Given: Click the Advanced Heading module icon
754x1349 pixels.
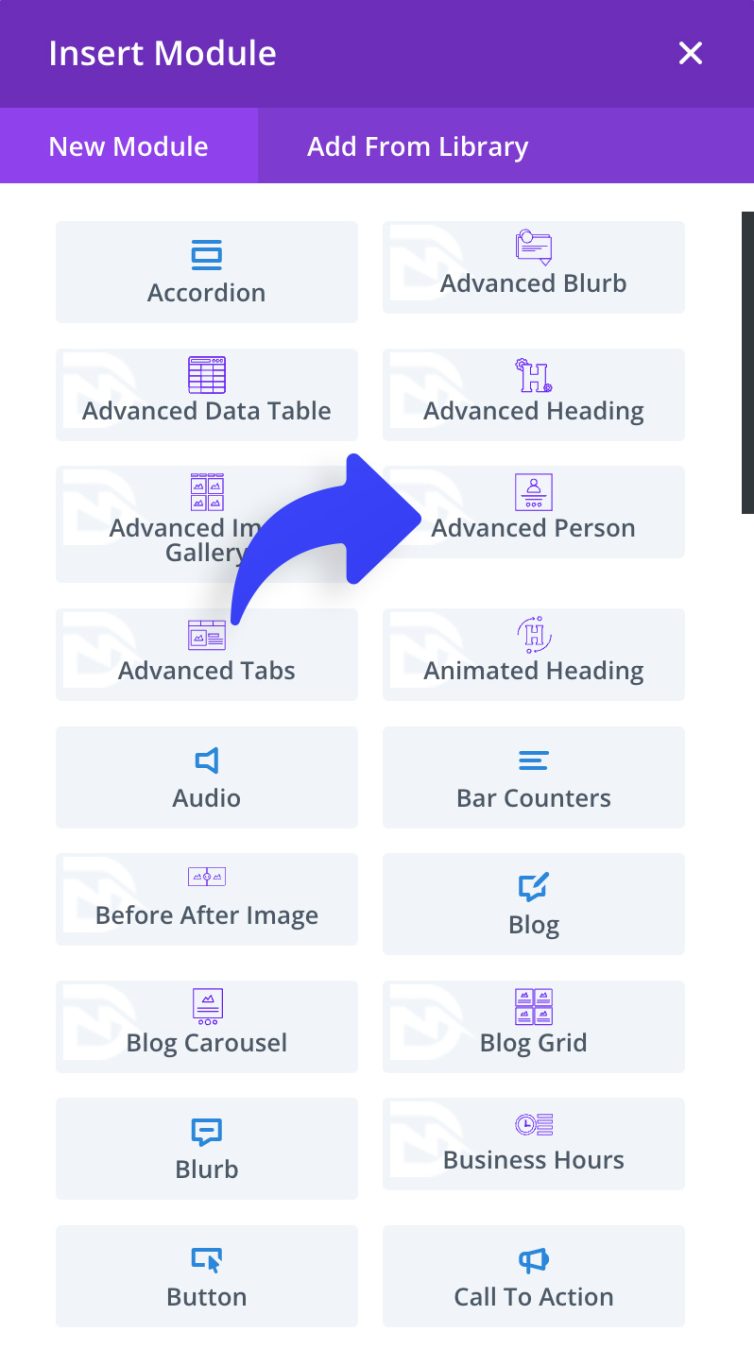Looking at the screenshot, I should [533, 372].
